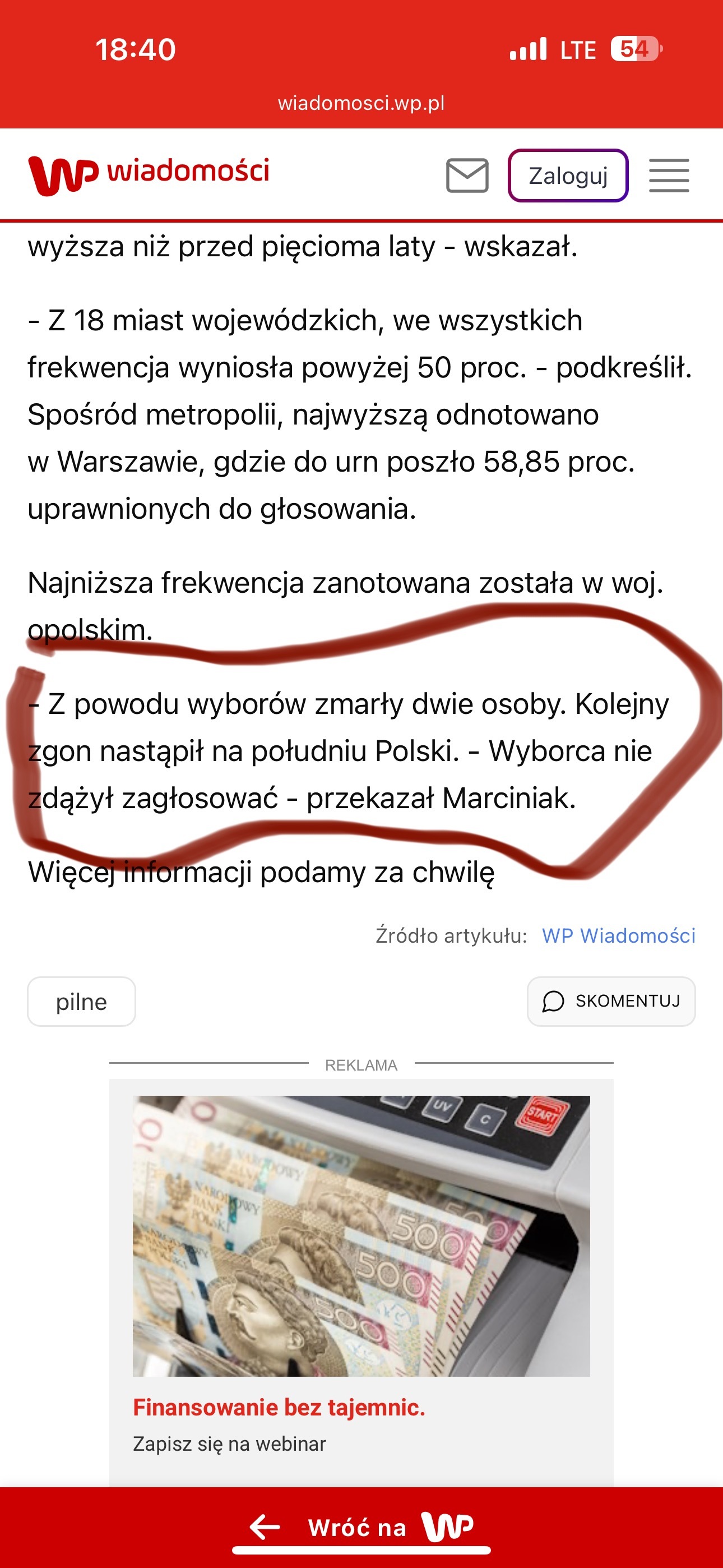Viewport: 723px width, 1568px height.
Task: Tap SKOMENTUJ to comment
Action: (x=610, y=1001)
